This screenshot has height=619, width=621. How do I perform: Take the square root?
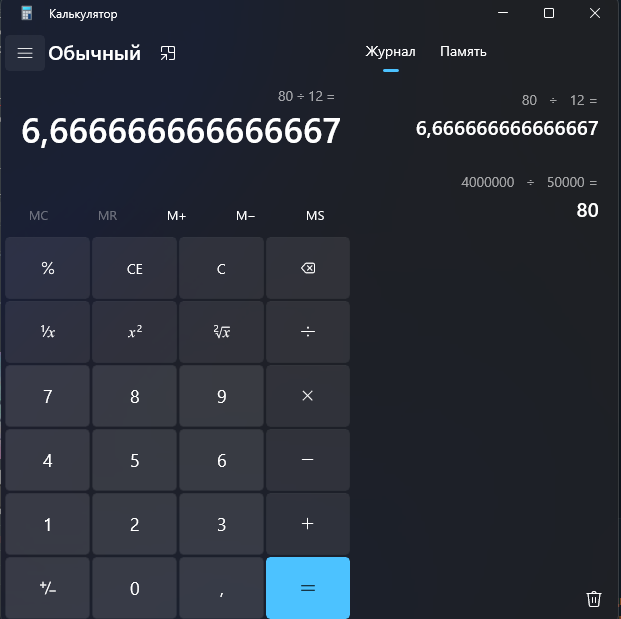(221, 332)
